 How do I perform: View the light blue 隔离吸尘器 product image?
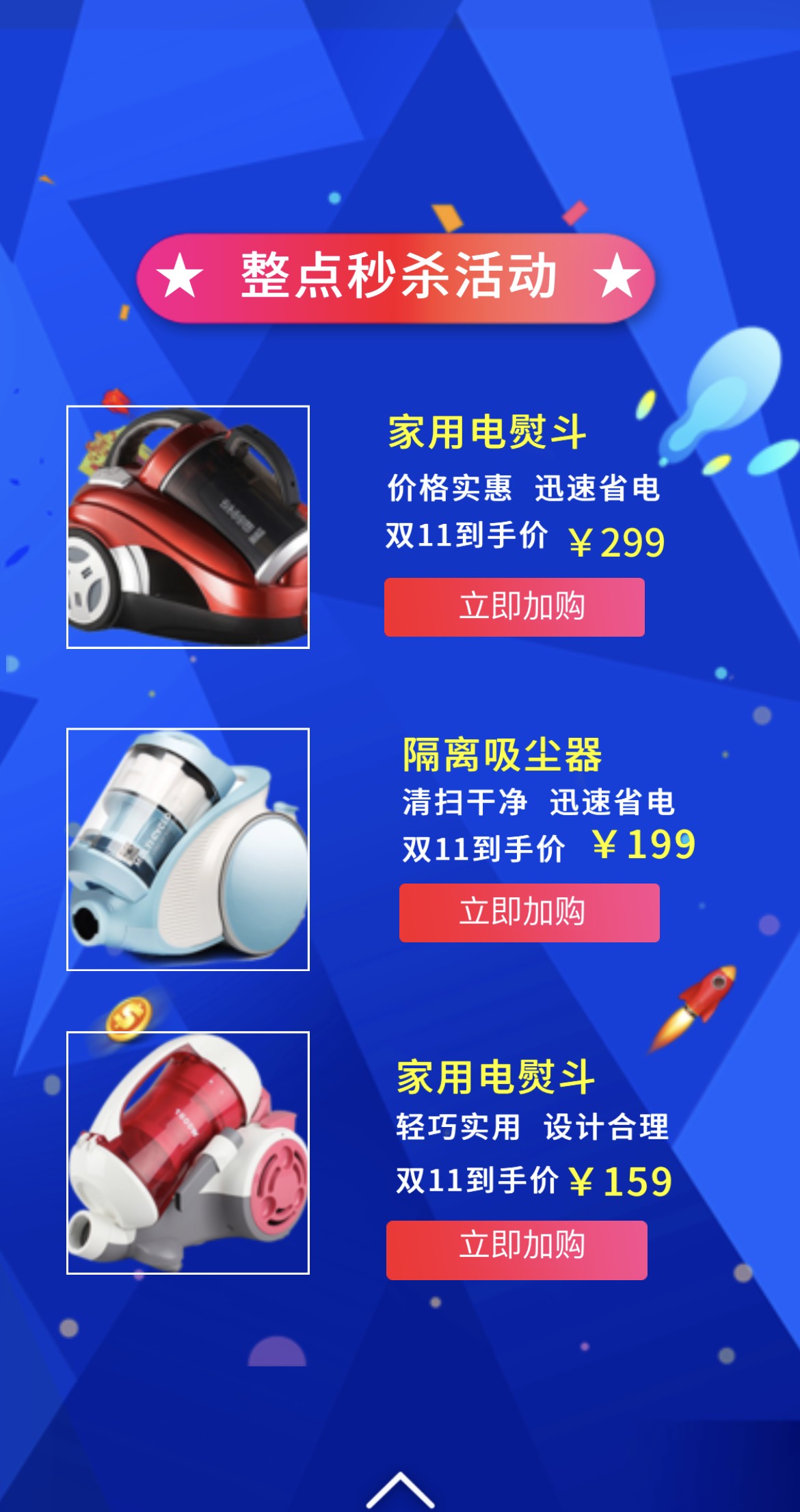pos(188,849)
